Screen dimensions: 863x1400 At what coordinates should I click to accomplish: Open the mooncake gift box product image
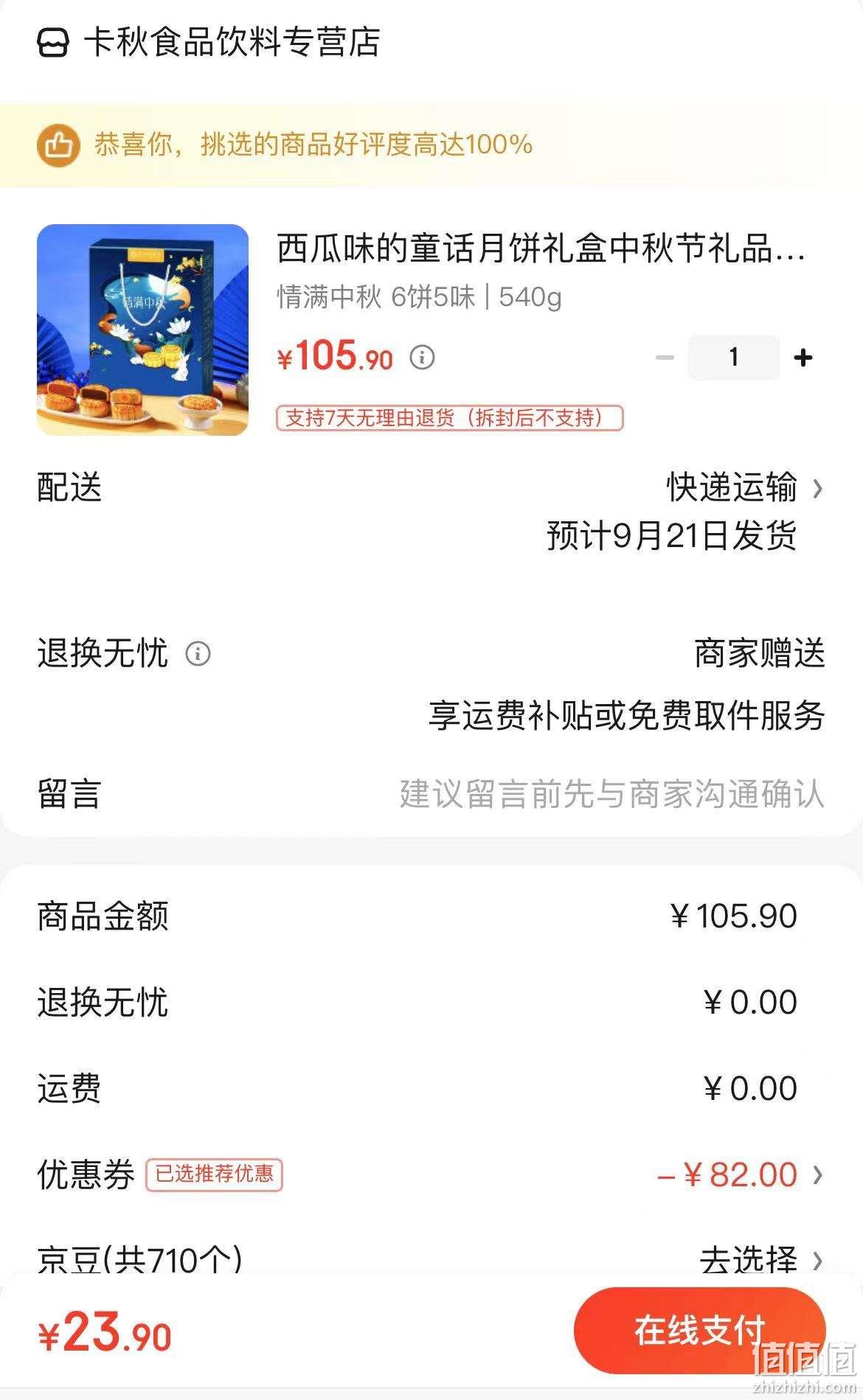click(142, 330)
